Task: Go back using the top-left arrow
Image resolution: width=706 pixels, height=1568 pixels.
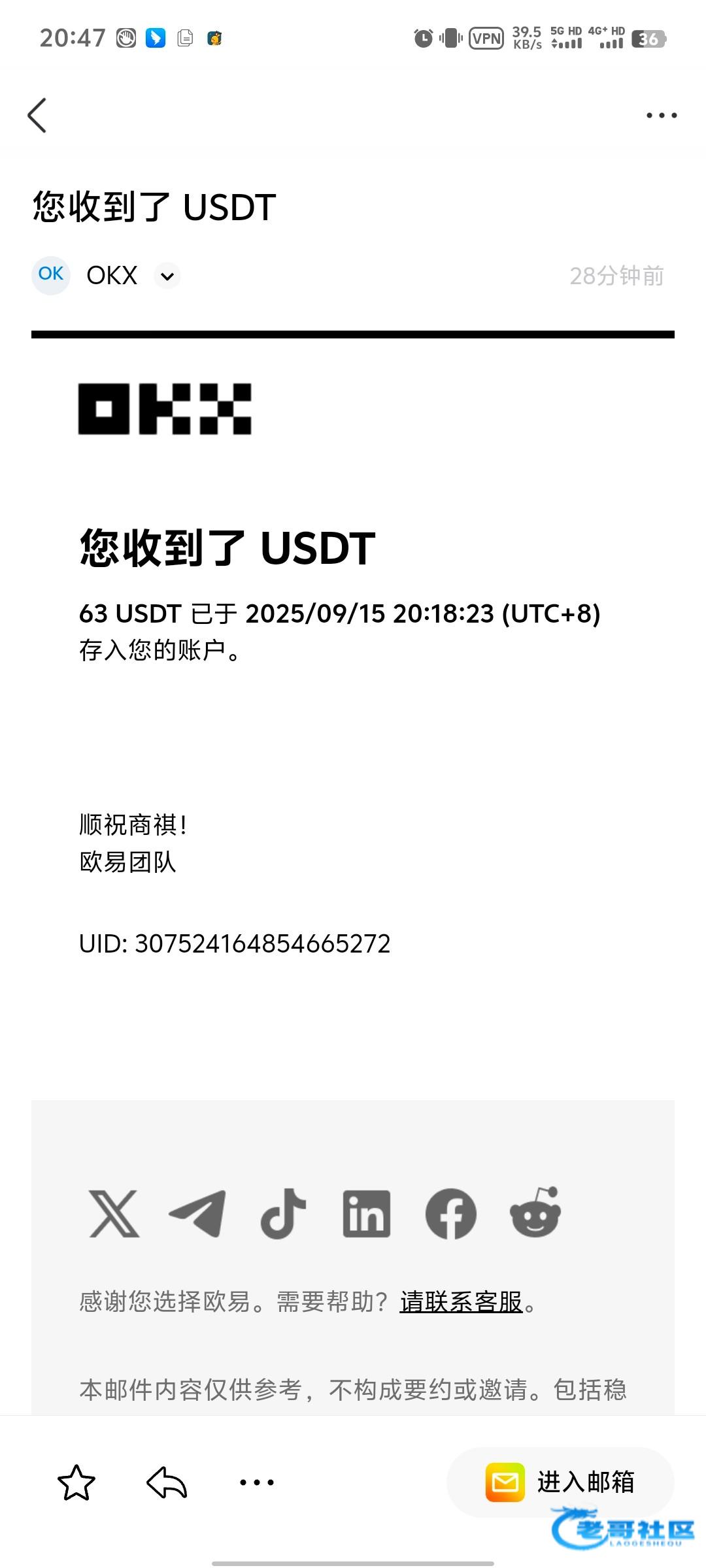Action: pyautogui.click(x=37, y=116)
